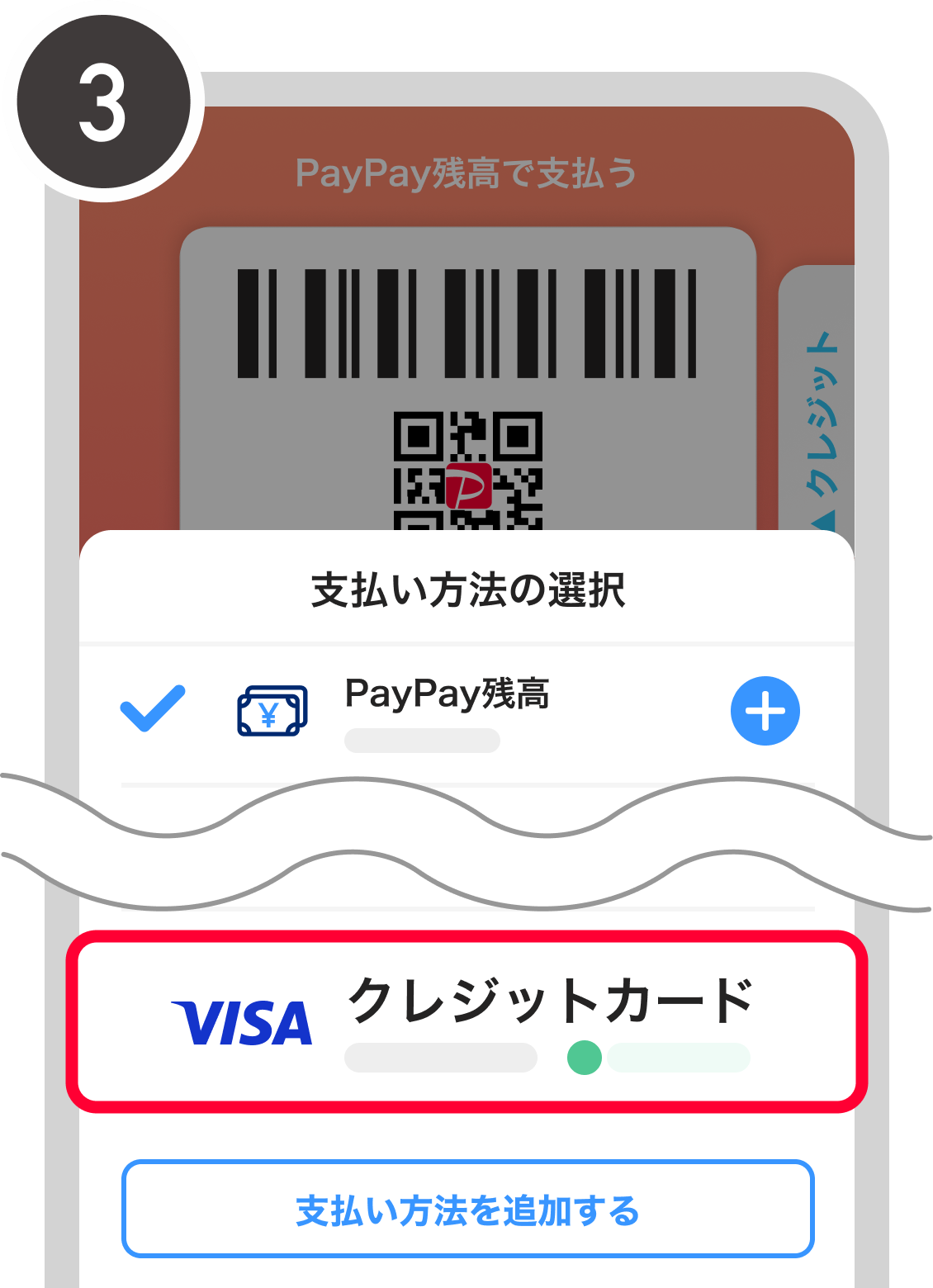The width and height of the screenshot is (933, 1288).
Task: Select the PayPay残高で支払う header
Action: [466, 169]
